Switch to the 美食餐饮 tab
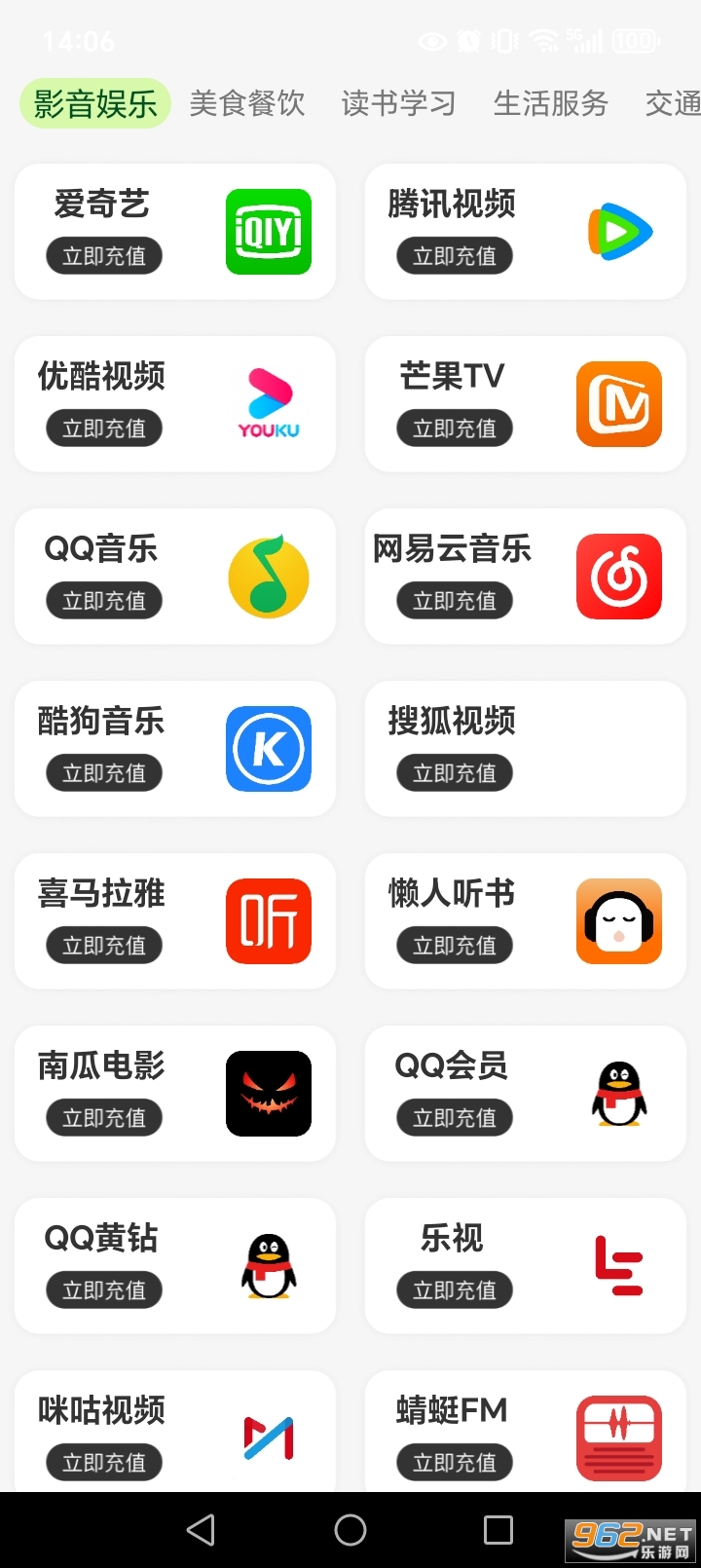This screenshot has width=701, height=1568. 247,103
